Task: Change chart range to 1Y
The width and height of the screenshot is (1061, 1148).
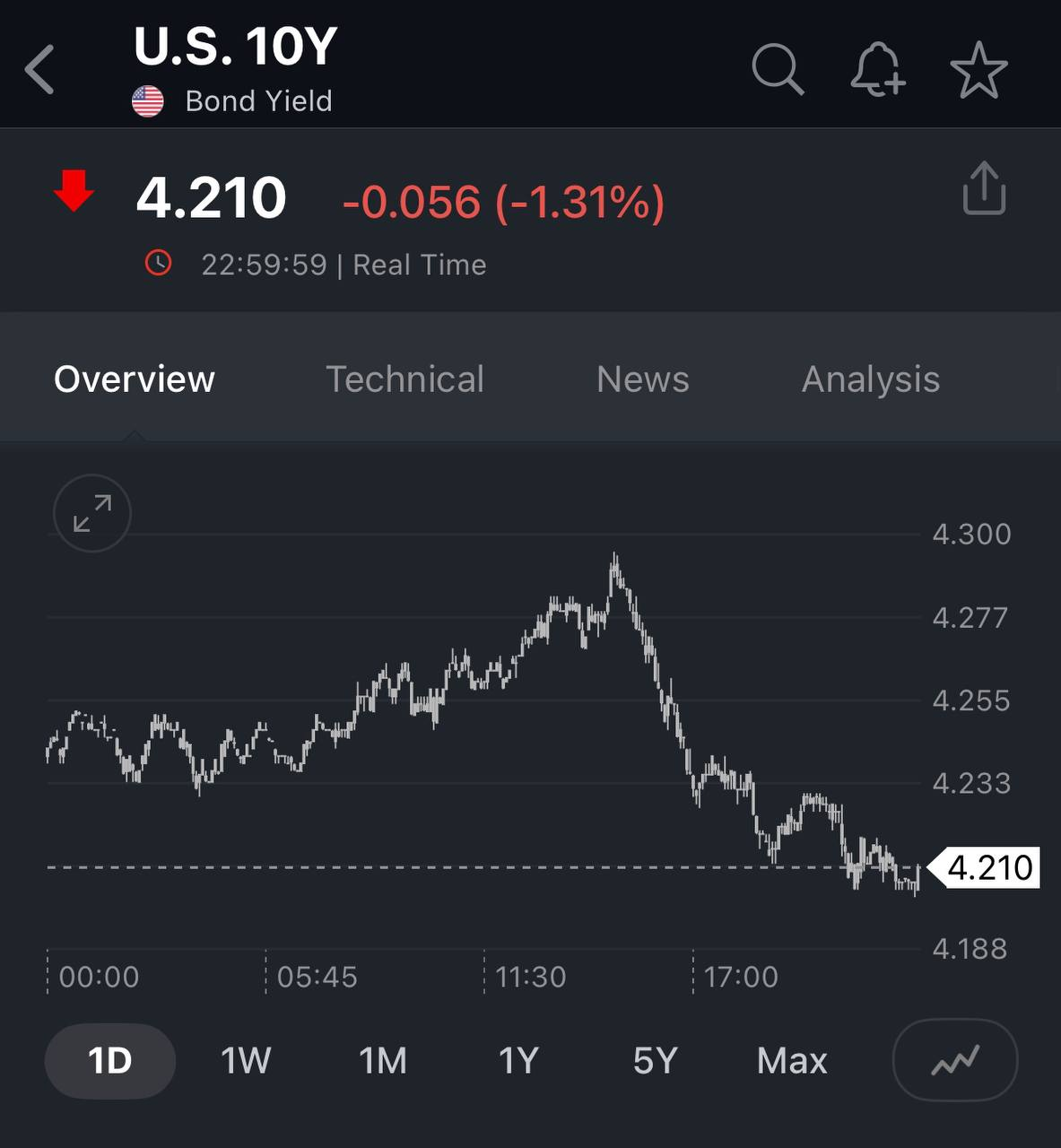Action: pos(518,1061)
